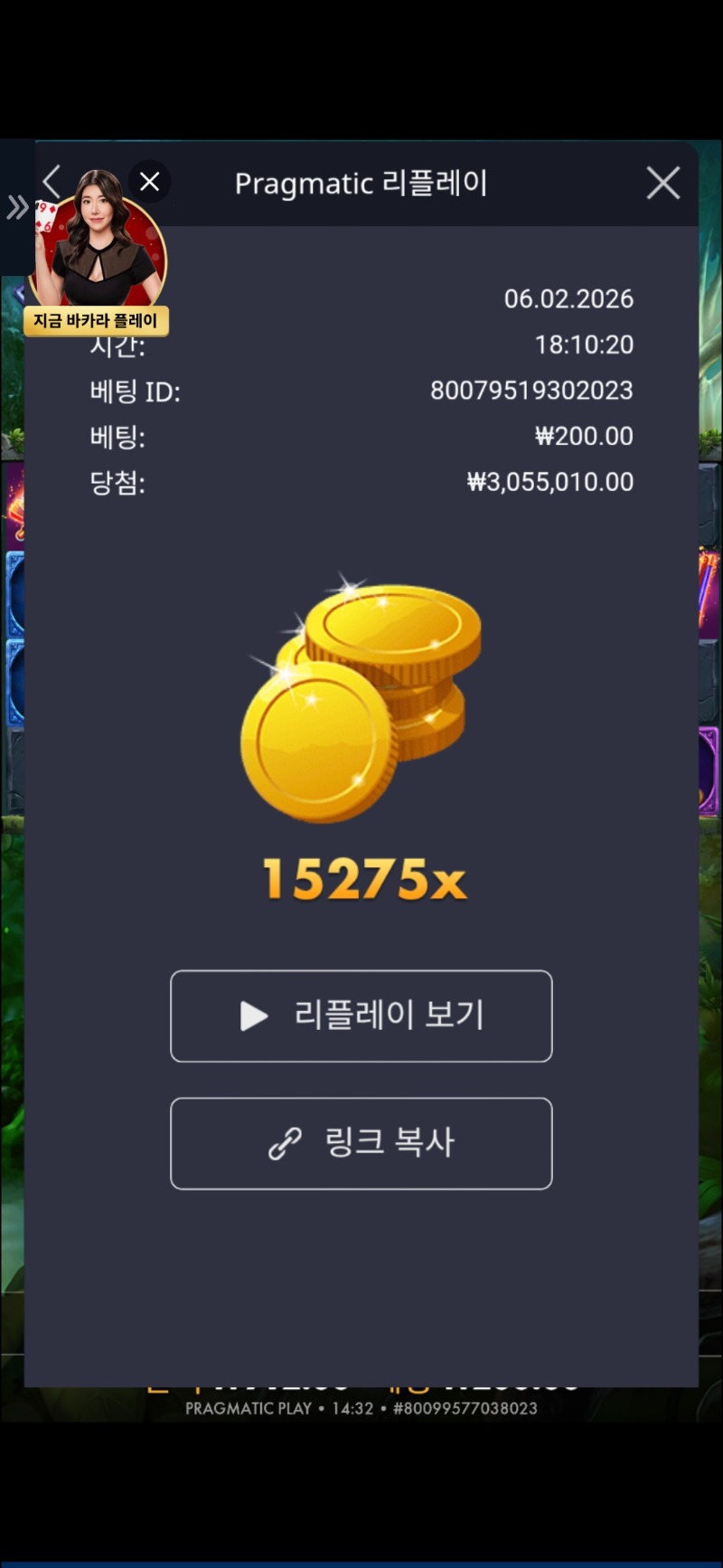Close the Pragmatic replay dialog
The width and height of the screenshot is (723, 1568).
pos(662,184)
